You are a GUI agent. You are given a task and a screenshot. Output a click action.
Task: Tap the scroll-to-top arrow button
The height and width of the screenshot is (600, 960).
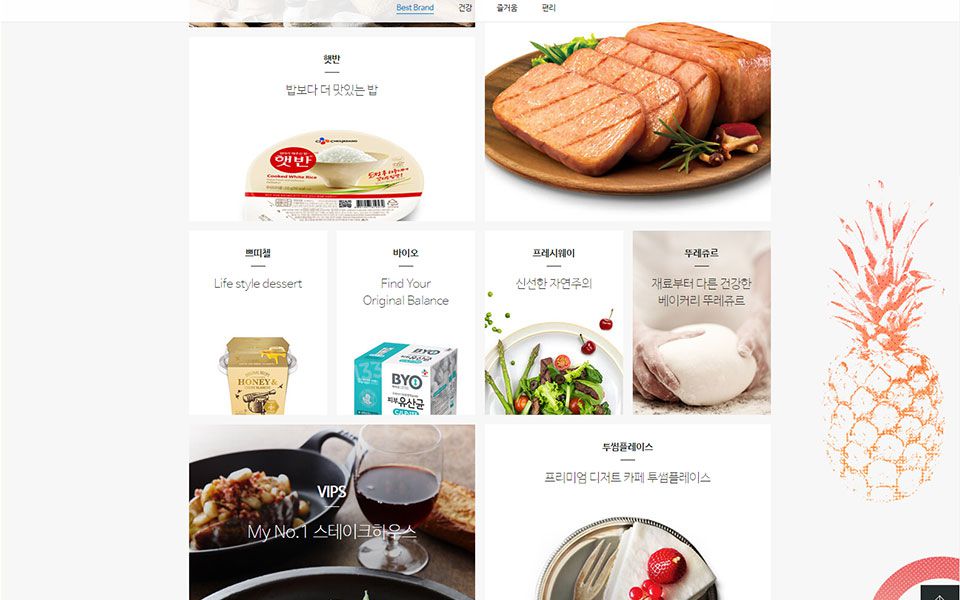point(940,592)
